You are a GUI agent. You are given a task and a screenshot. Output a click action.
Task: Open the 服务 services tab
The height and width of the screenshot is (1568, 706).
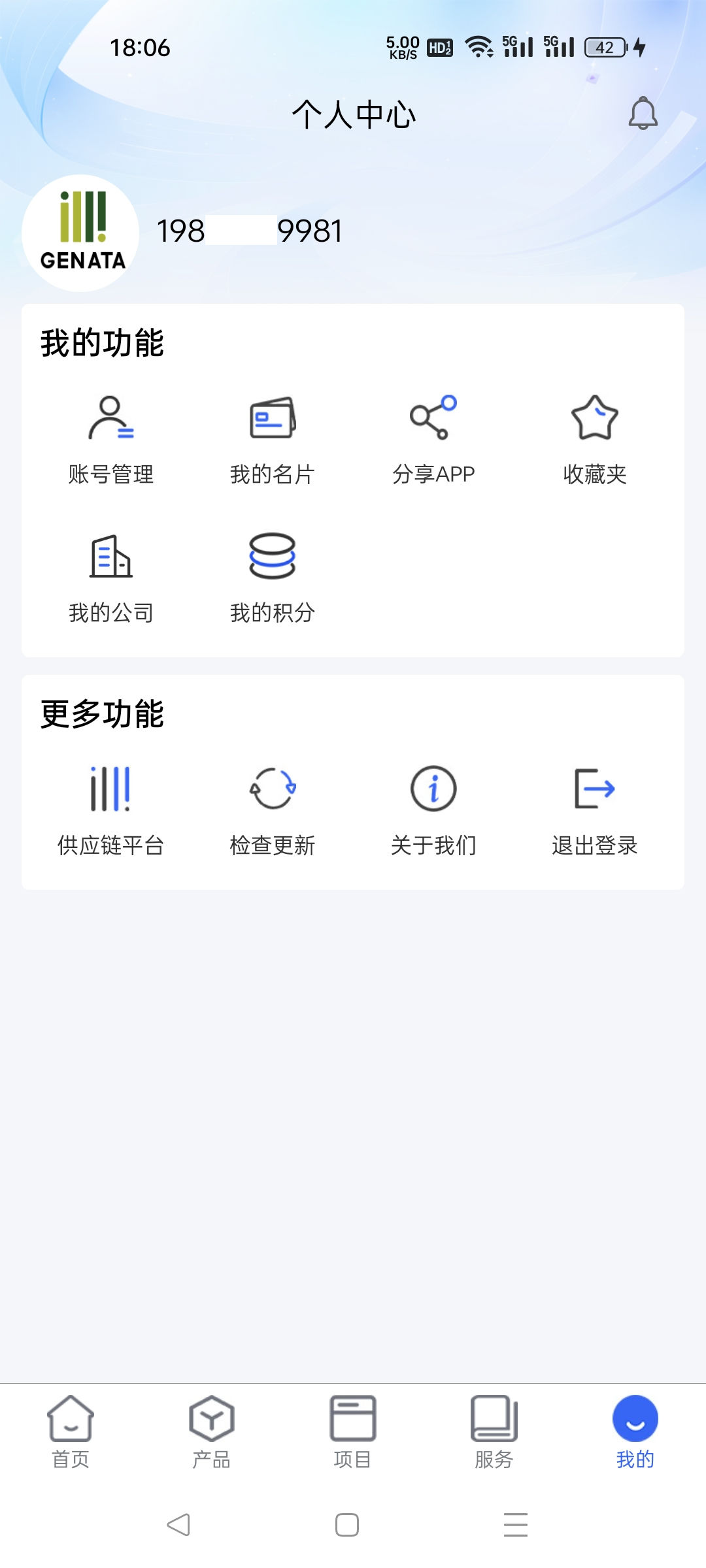494,1432
